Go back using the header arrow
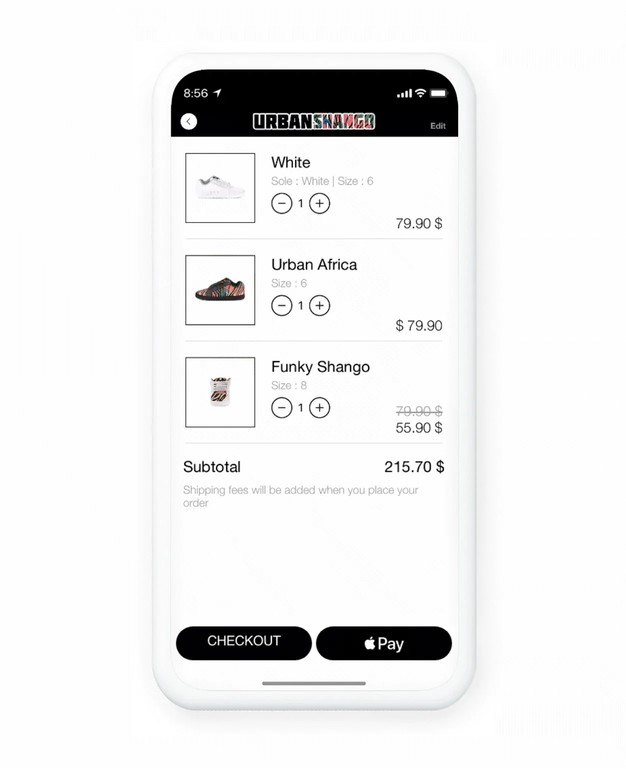Image resolution: width=626 pixels, height=769 pixels. pos(189,122)
